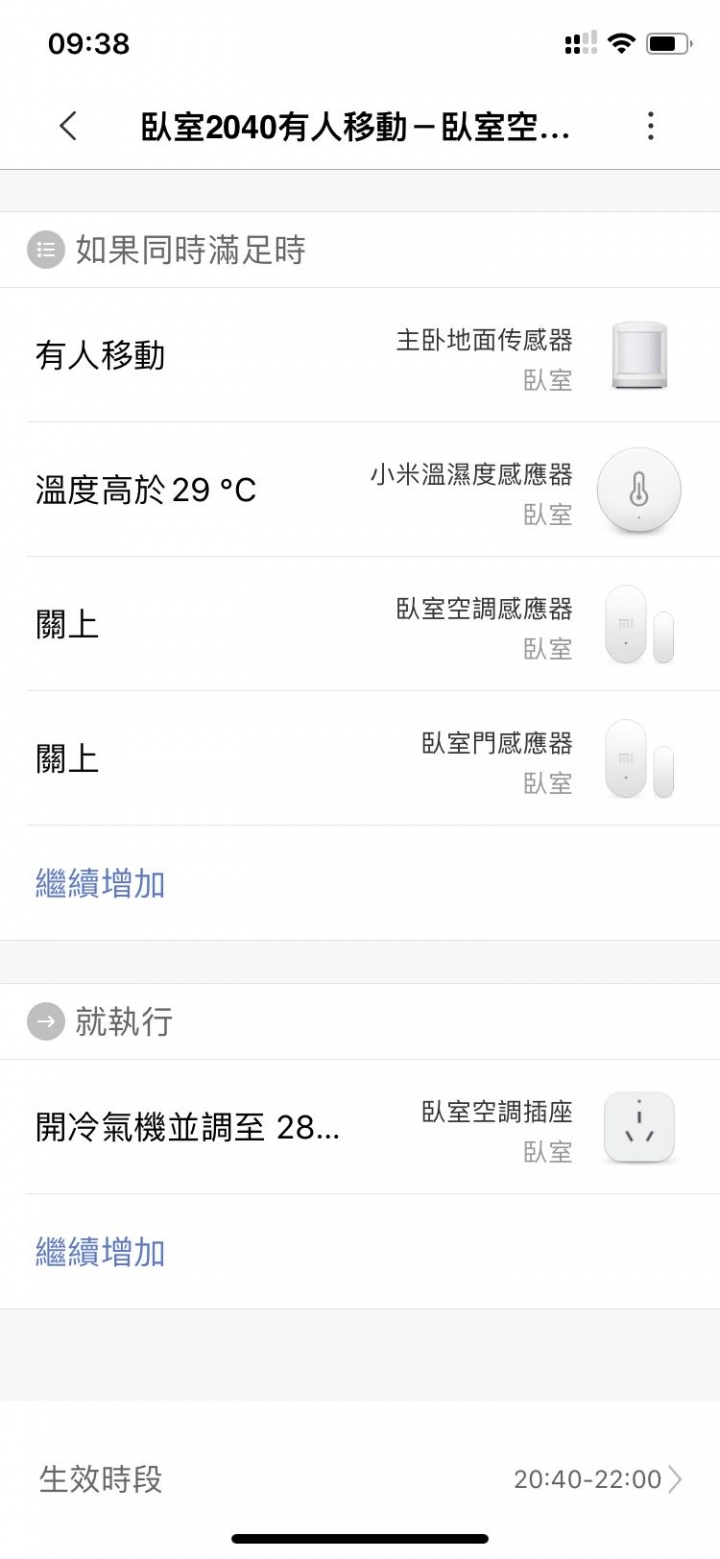Open the 臥室門感應器 關上 condition
The width and height of the screenshot is (720, 1559).
(x=360, y=758)
